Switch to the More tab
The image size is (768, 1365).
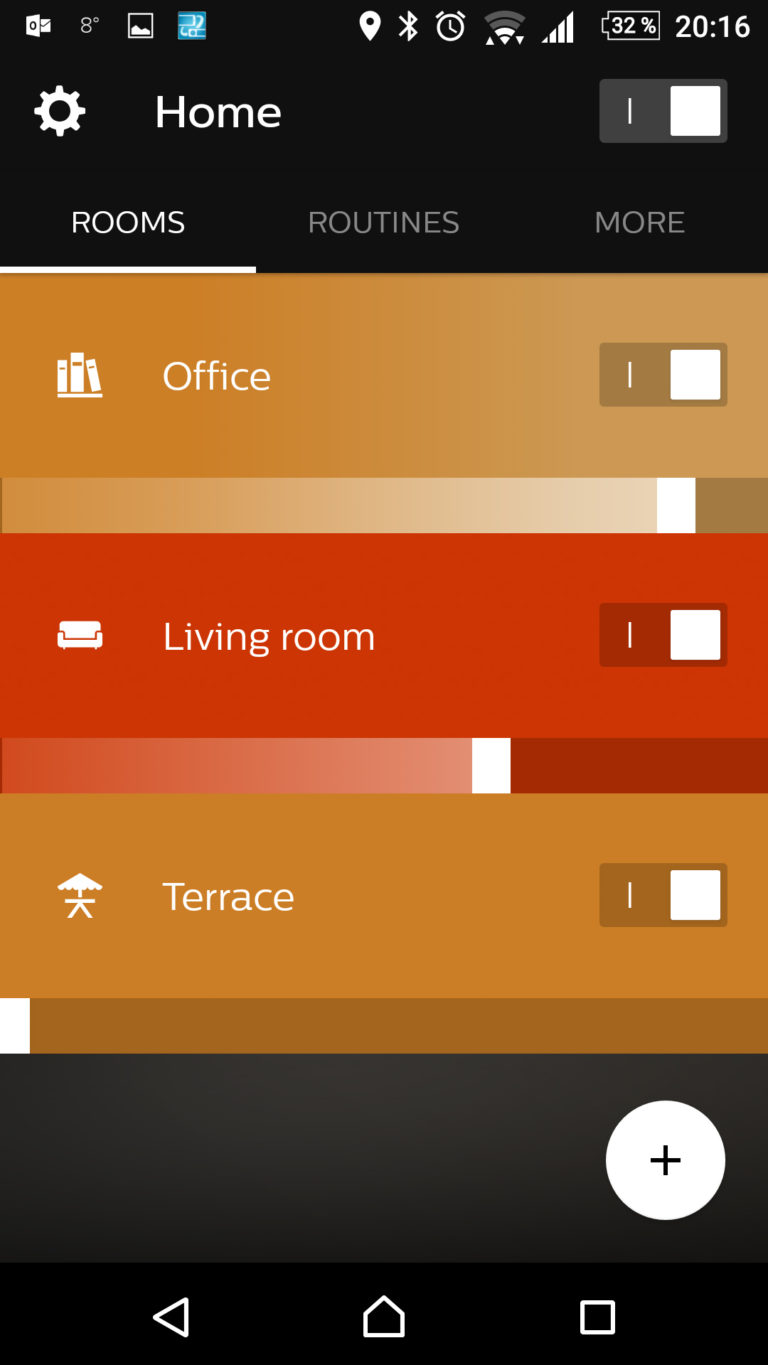pos(639,222)
